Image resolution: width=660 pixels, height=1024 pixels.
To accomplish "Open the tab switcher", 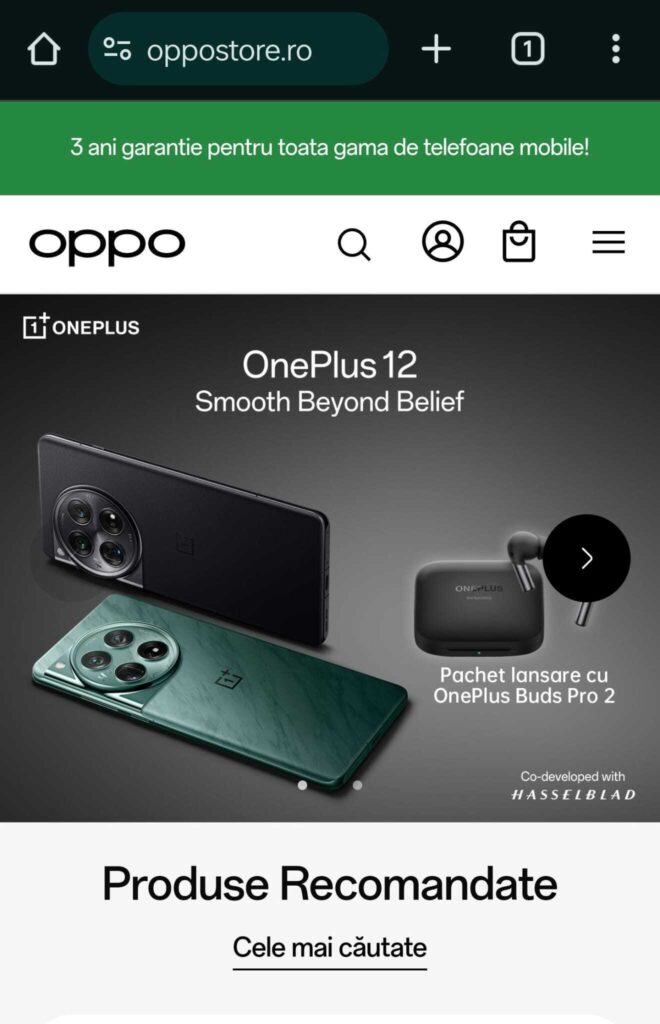I will [528, 49].
